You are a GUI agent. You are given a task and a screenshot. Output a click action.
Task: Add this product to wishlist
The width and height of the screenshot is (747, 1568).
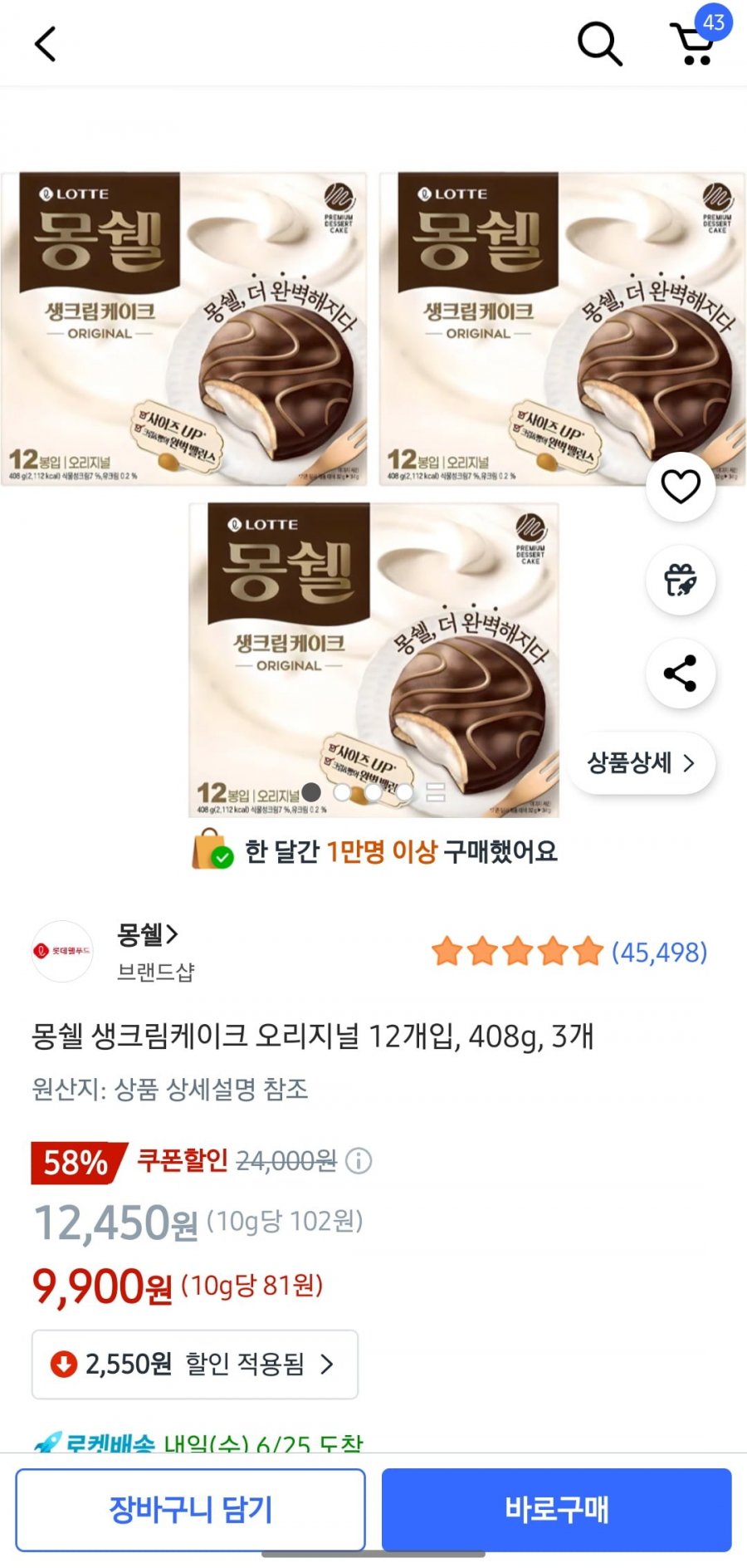[681, 487]
